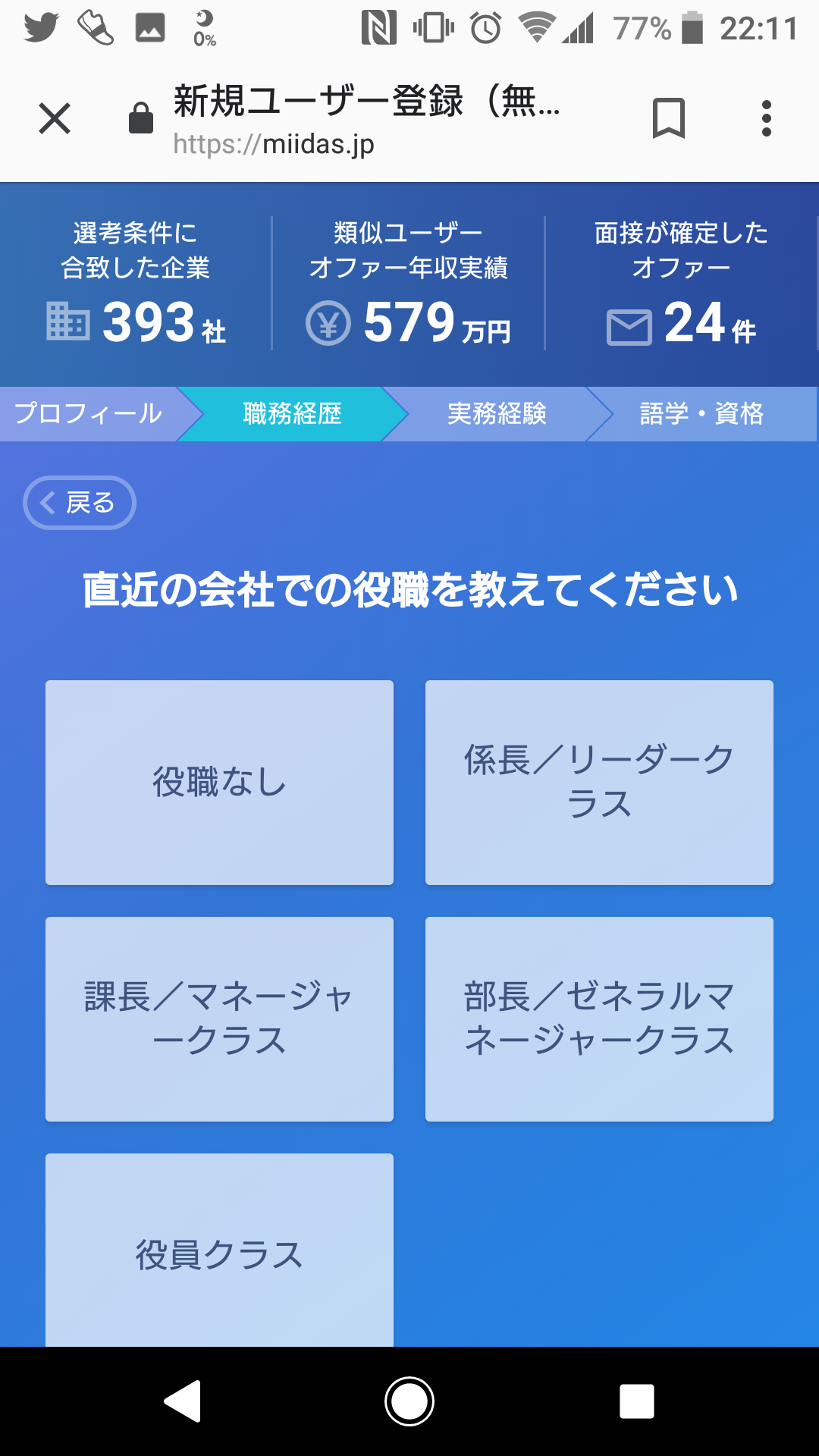
Task: Jump to 語学・資格 step
Action: coord(701,414)
